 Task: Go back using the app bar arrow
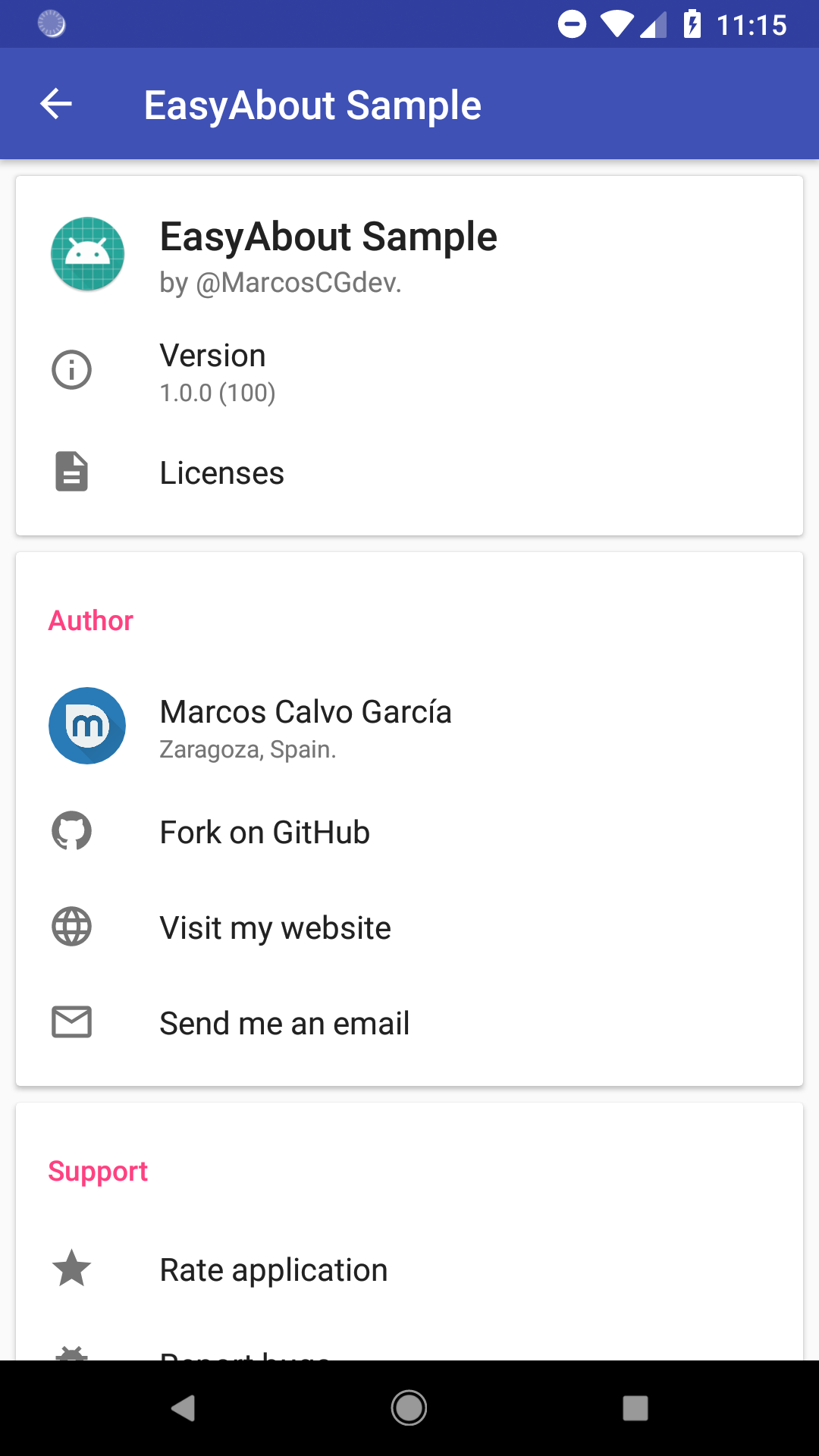point(56,104)
